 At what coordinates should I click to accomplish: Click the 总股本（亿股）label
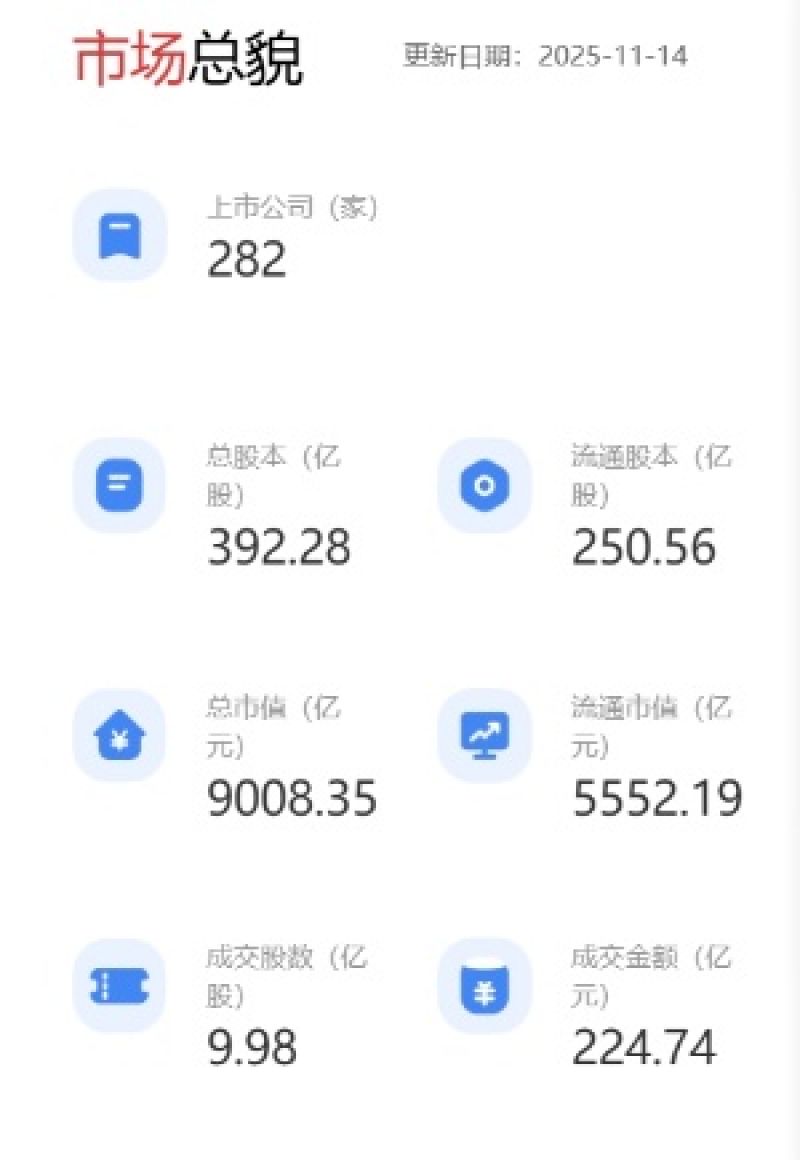pyautogui.click(x=270, y=477)
